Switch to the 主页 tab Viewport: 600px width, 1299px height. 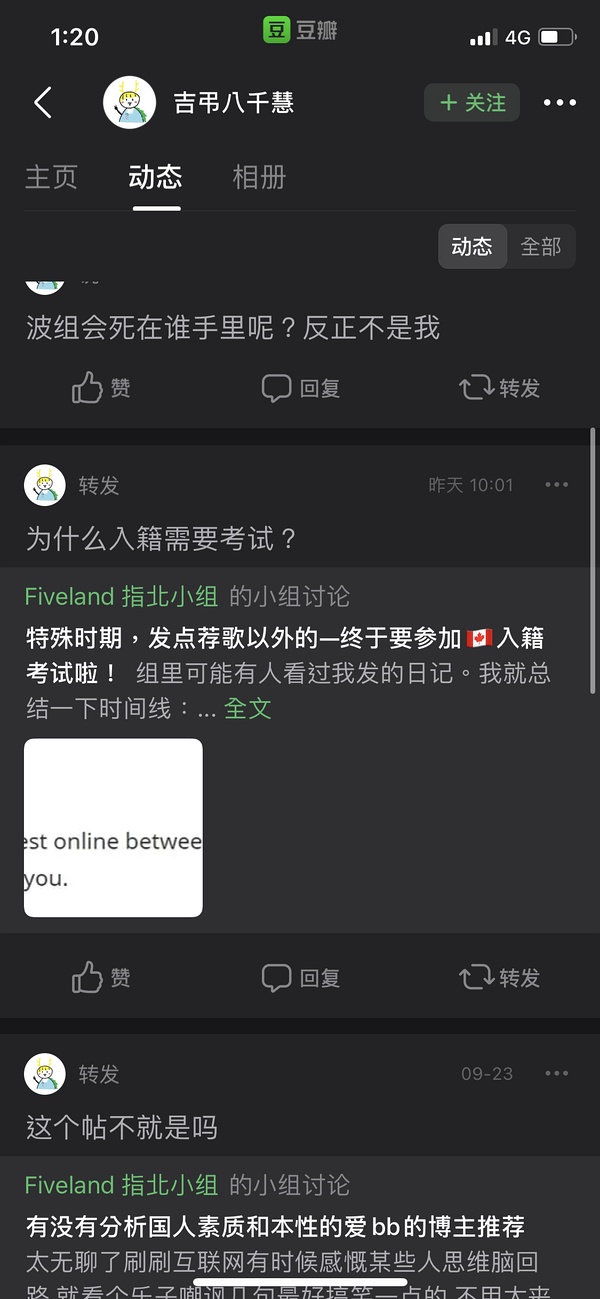click(51, 177)
